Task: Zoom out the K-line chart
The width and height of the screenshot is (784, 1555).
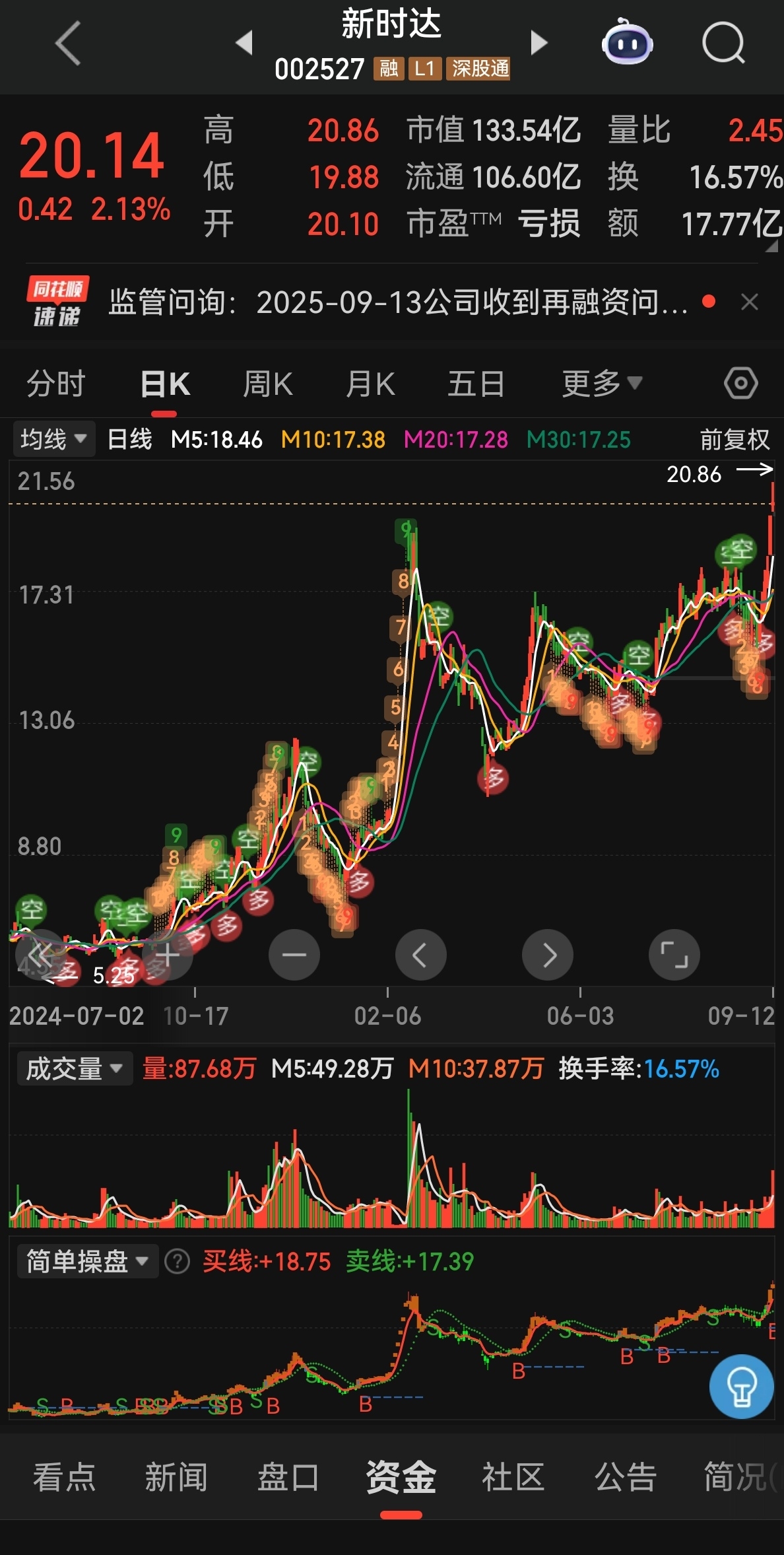Action: point(294,955)
